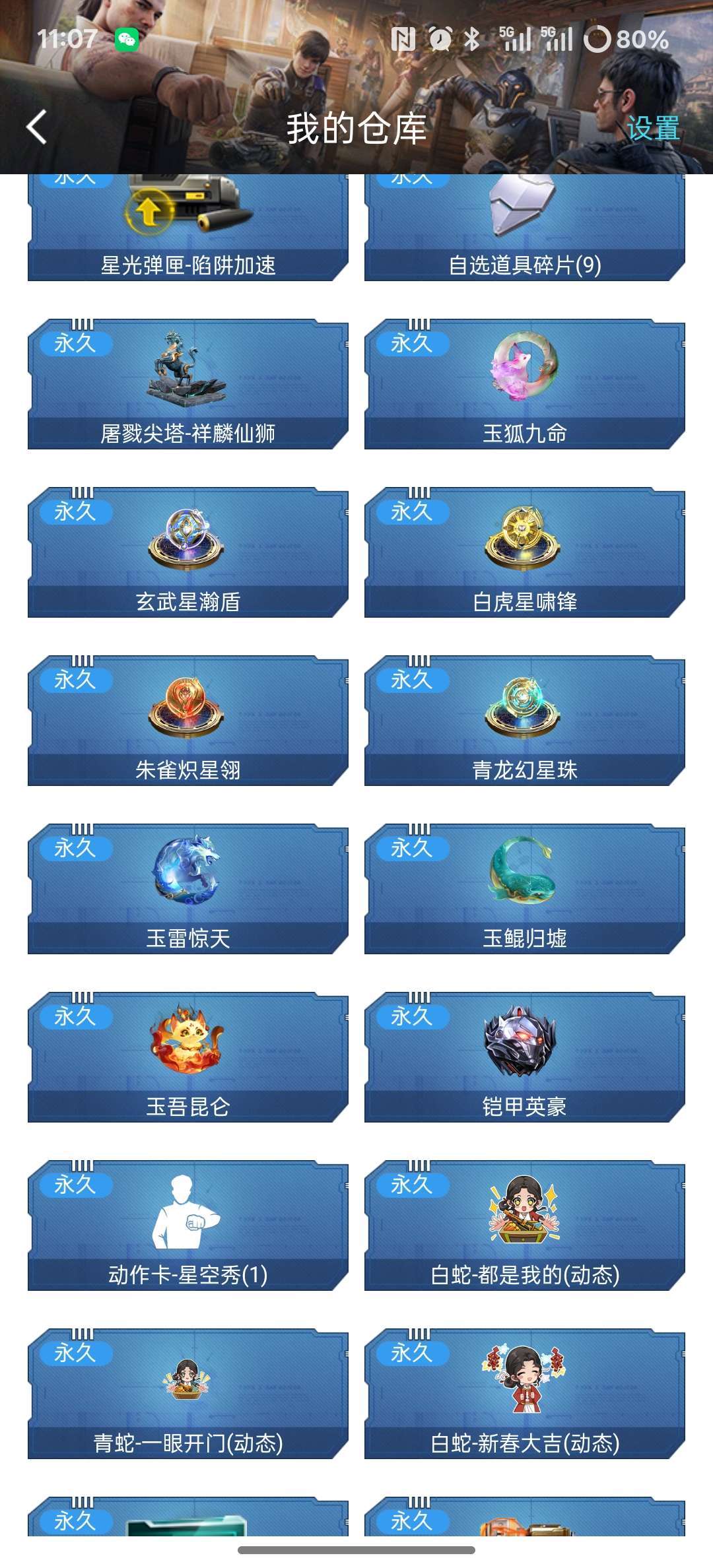Open the 朱雀炽星翎 item
Screen dimensions: 713x1568
pyautogui.click(x=188, y=721)
